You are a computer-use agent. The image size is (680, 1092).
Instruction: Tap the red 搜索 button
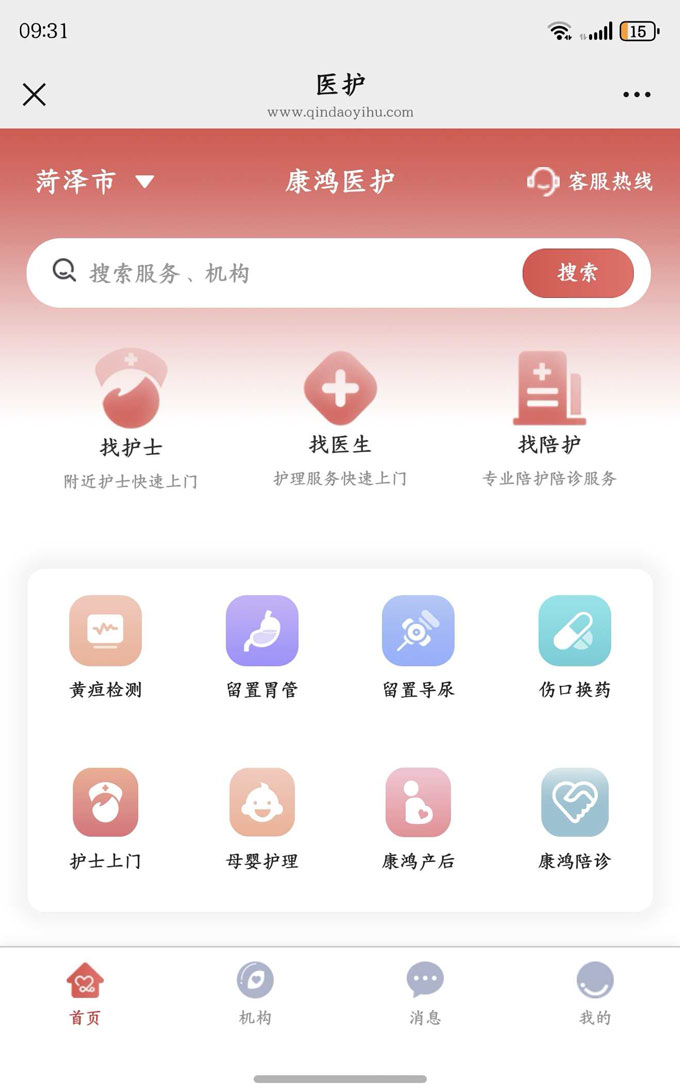tap(577, 273)
